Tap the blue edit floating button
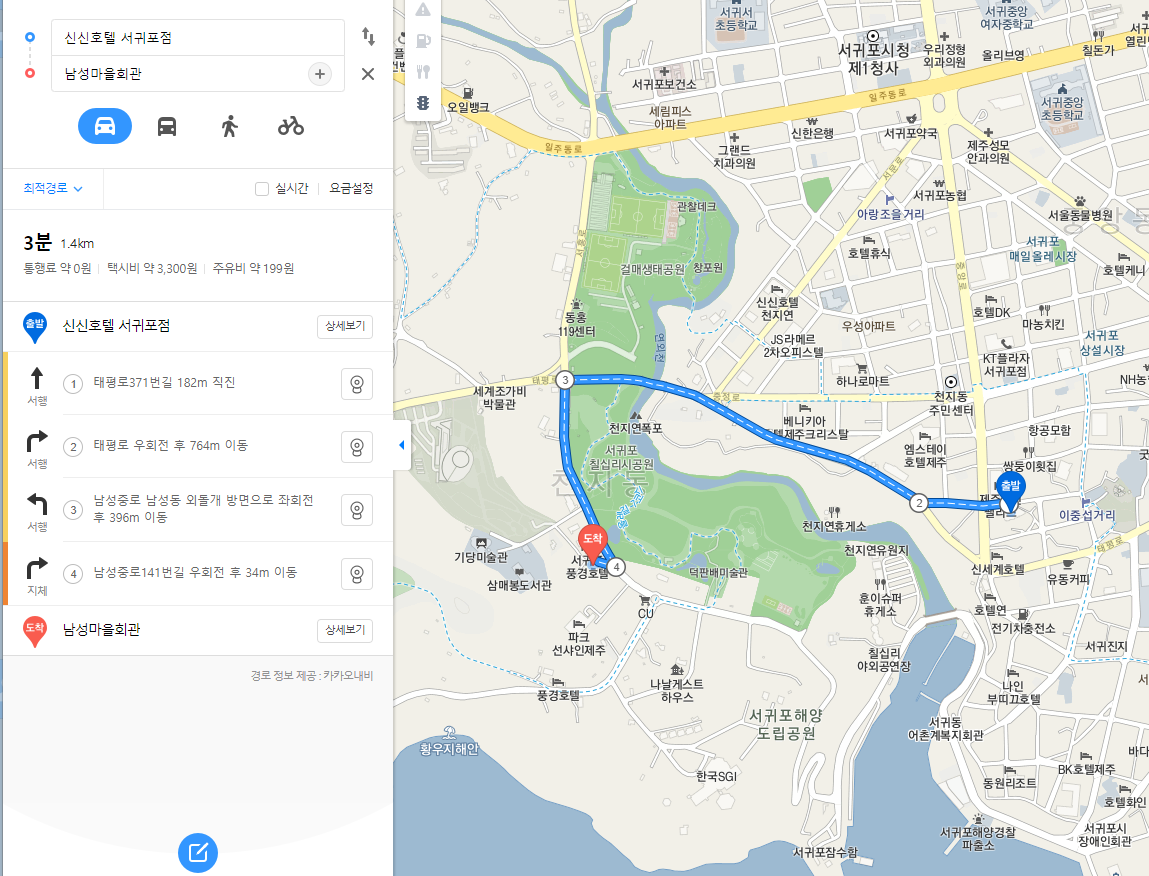 pyautogui.click(x=198, y=853)
